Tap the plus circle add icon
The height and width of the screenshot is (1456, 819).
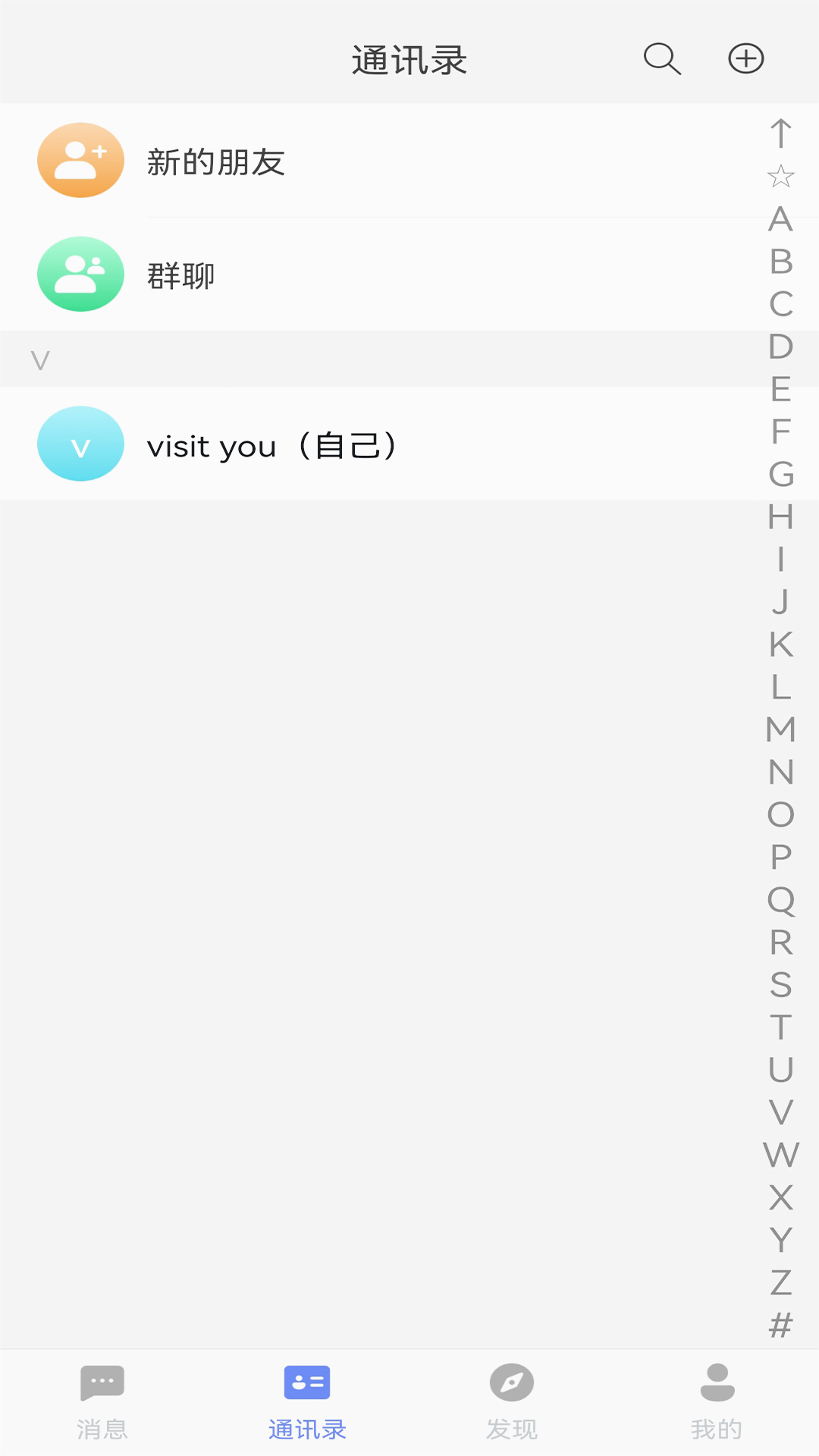click(x=745, y=59)
